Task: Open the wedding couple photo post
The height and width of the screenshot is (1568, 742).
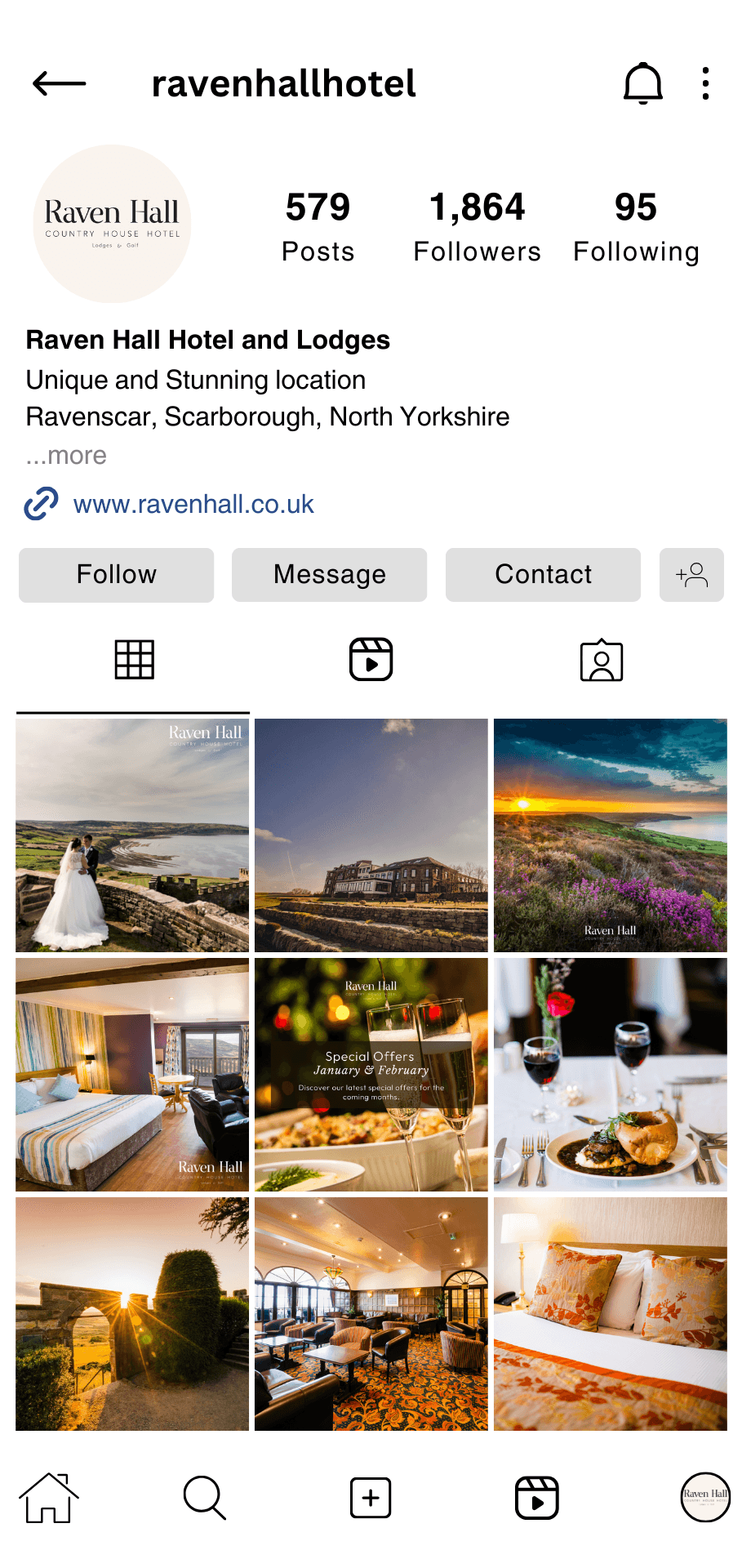Action: point(132,835)
